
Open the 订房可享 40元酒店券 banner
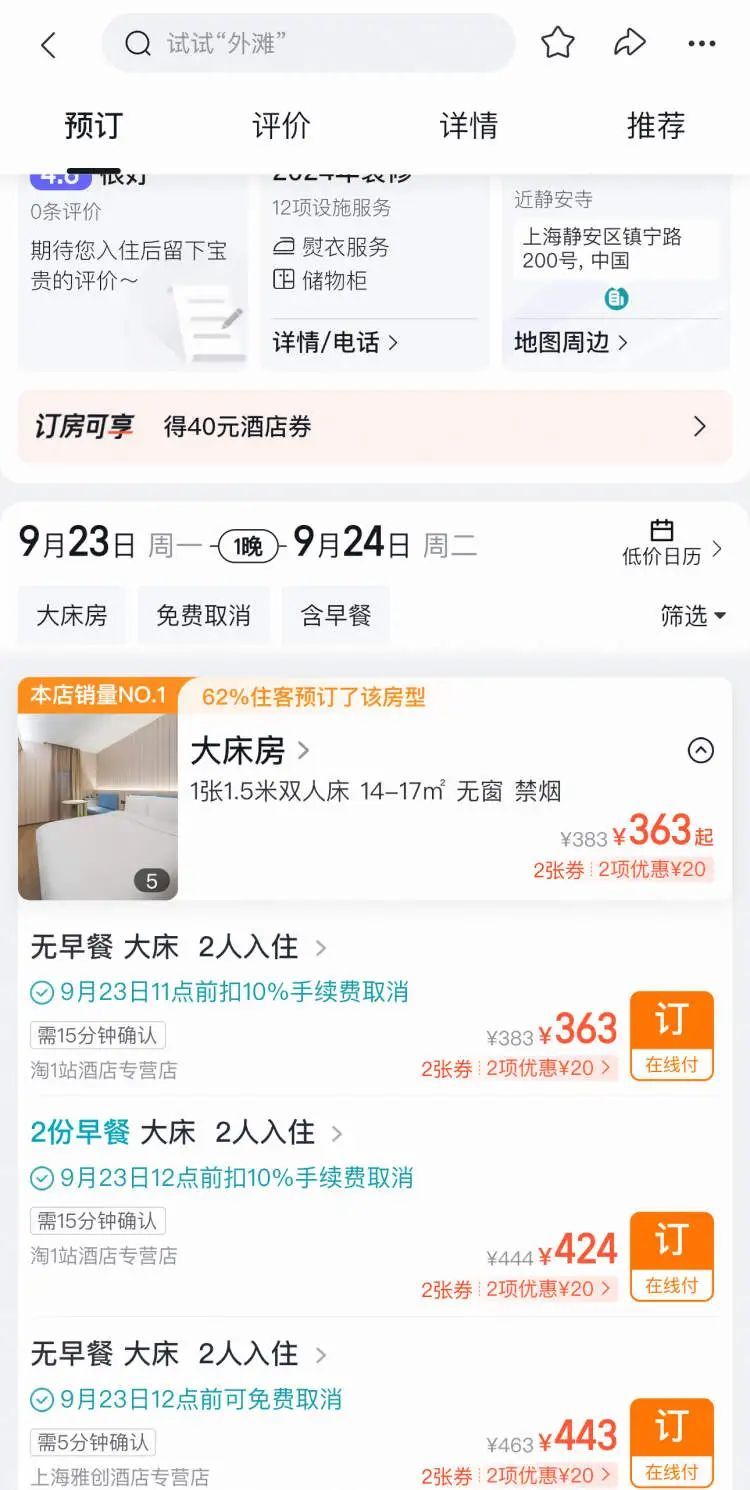(375, 427)
